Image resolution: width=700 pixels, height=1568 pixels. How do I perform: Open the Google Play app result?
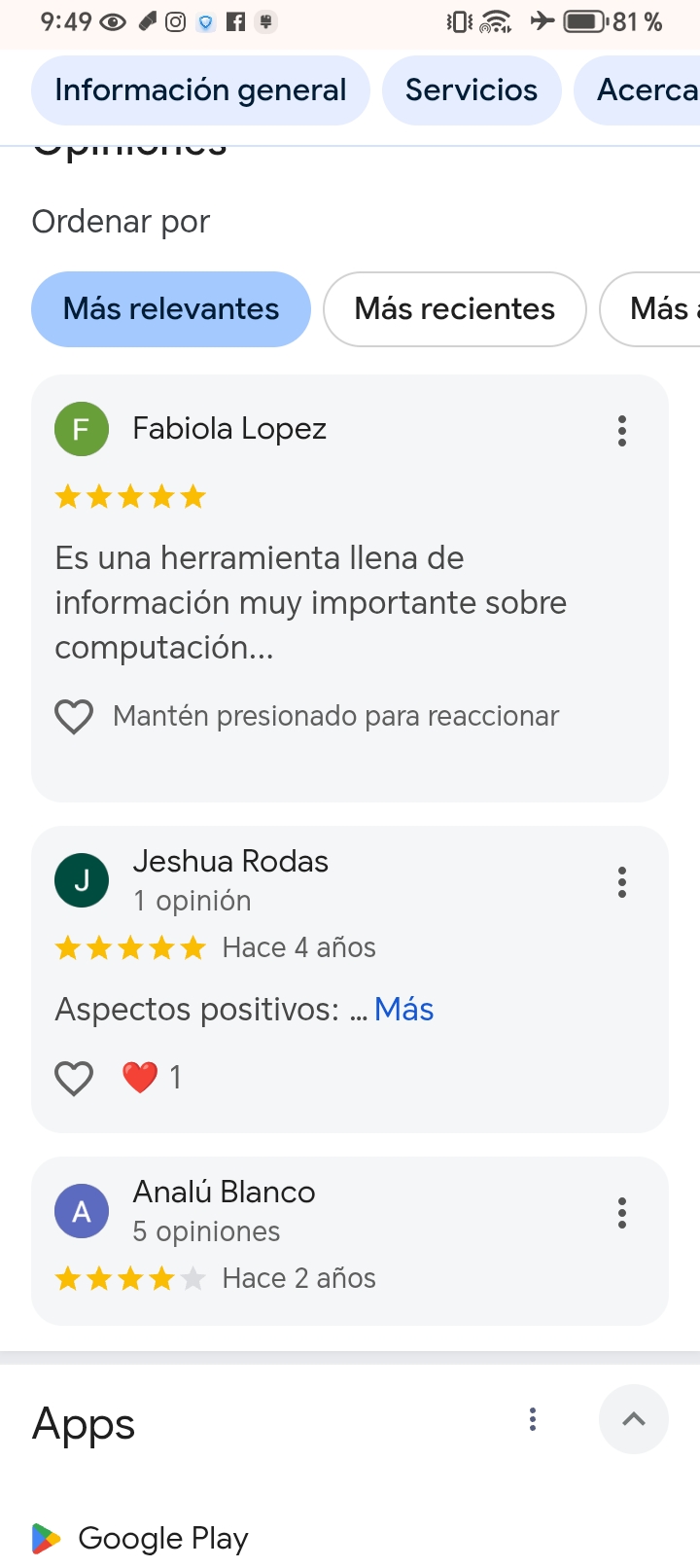163,1538
